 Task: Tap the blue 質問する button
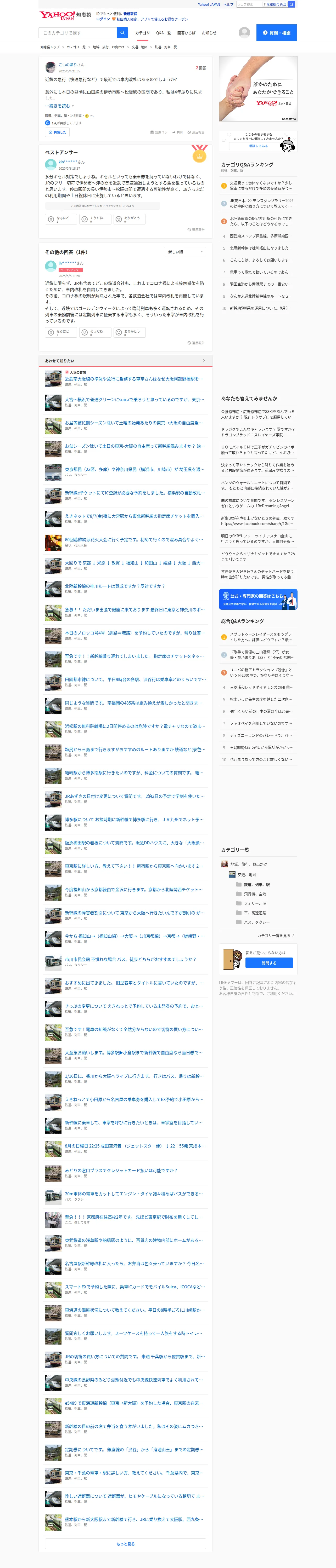coord(269,963)
